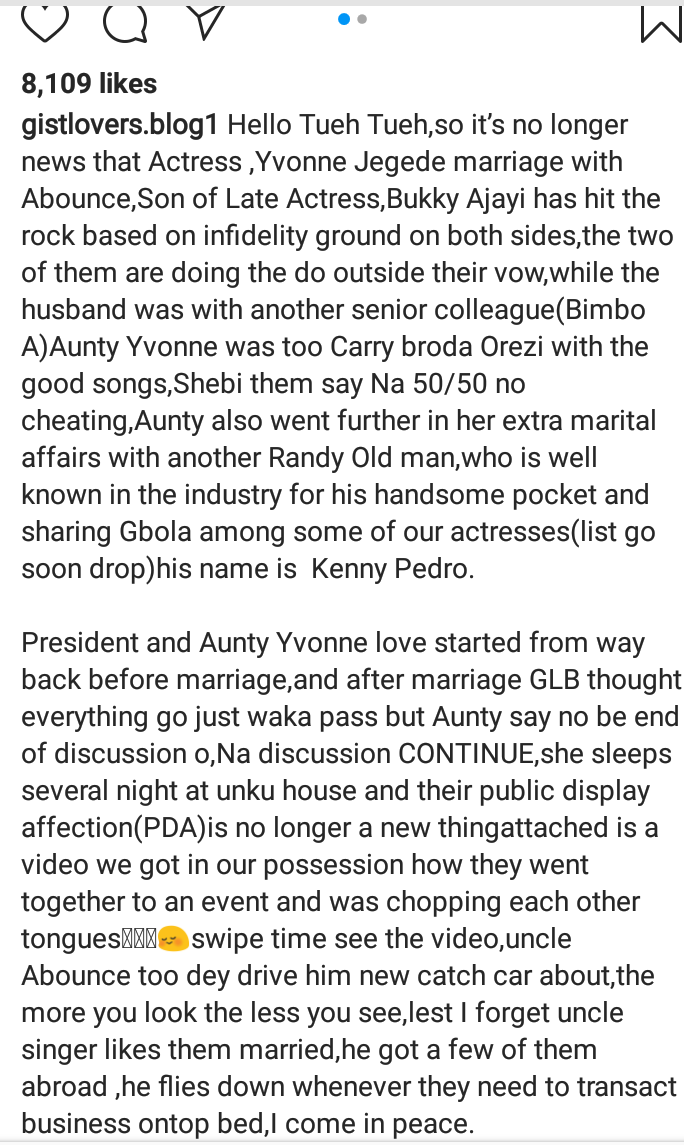Like the gistlovers.blog1 post

(44, 20)
